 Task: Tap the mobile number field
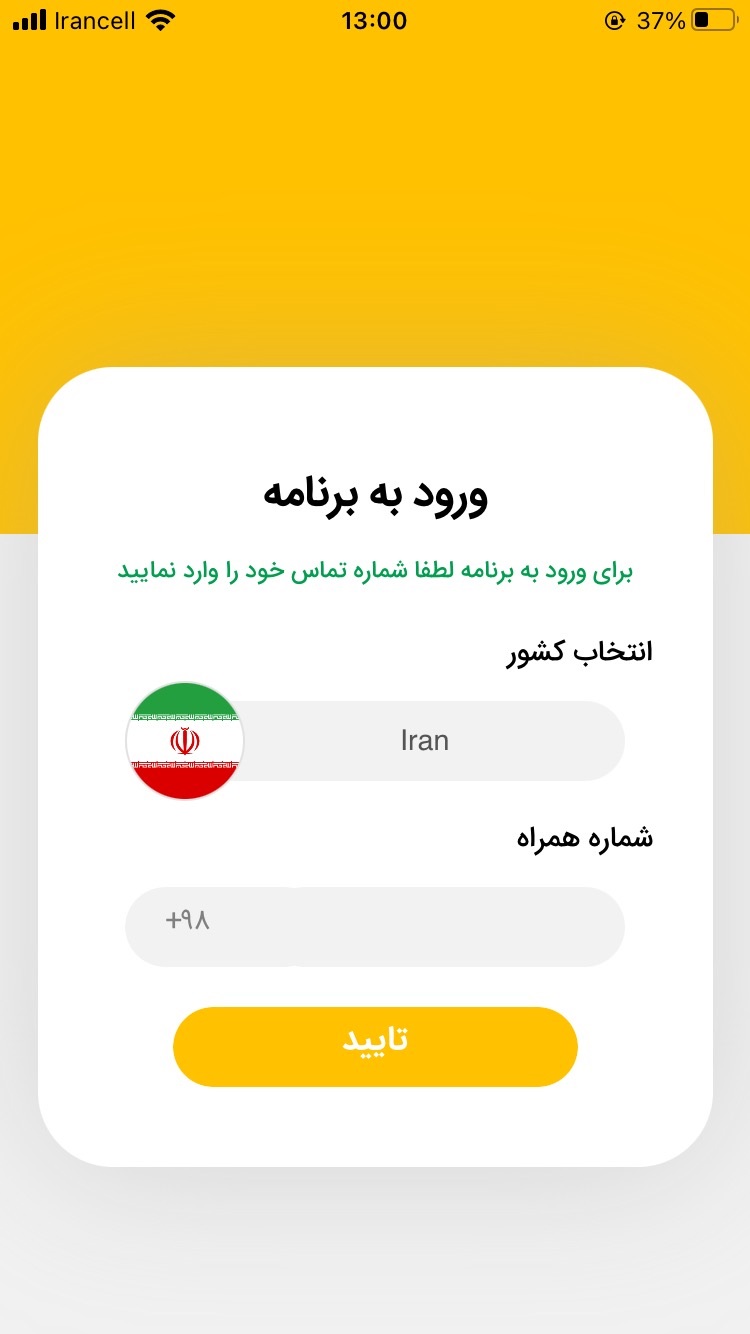pos(375,927)
